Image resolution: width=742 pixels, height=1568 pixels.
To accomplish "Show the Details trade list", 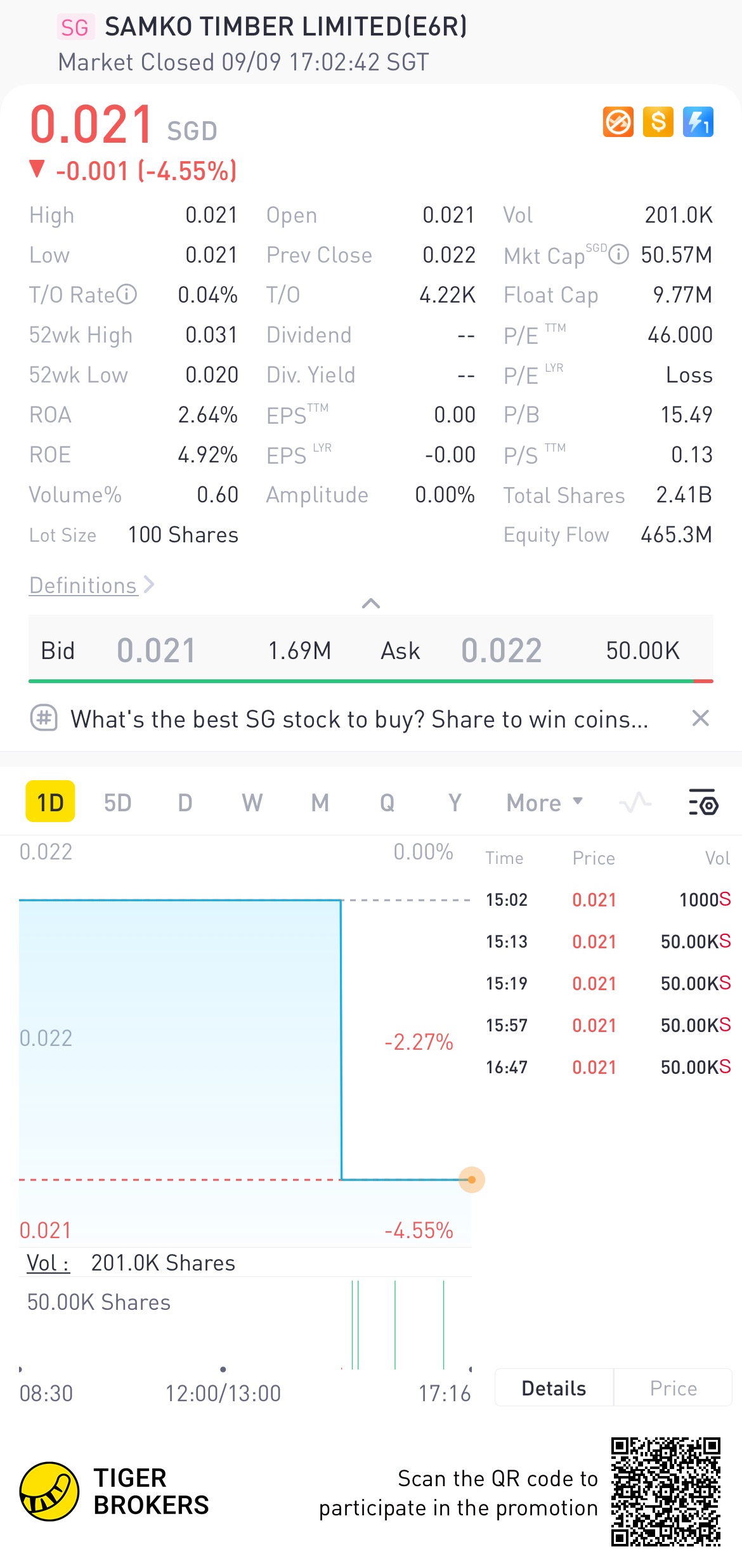I will [554, 1388].
